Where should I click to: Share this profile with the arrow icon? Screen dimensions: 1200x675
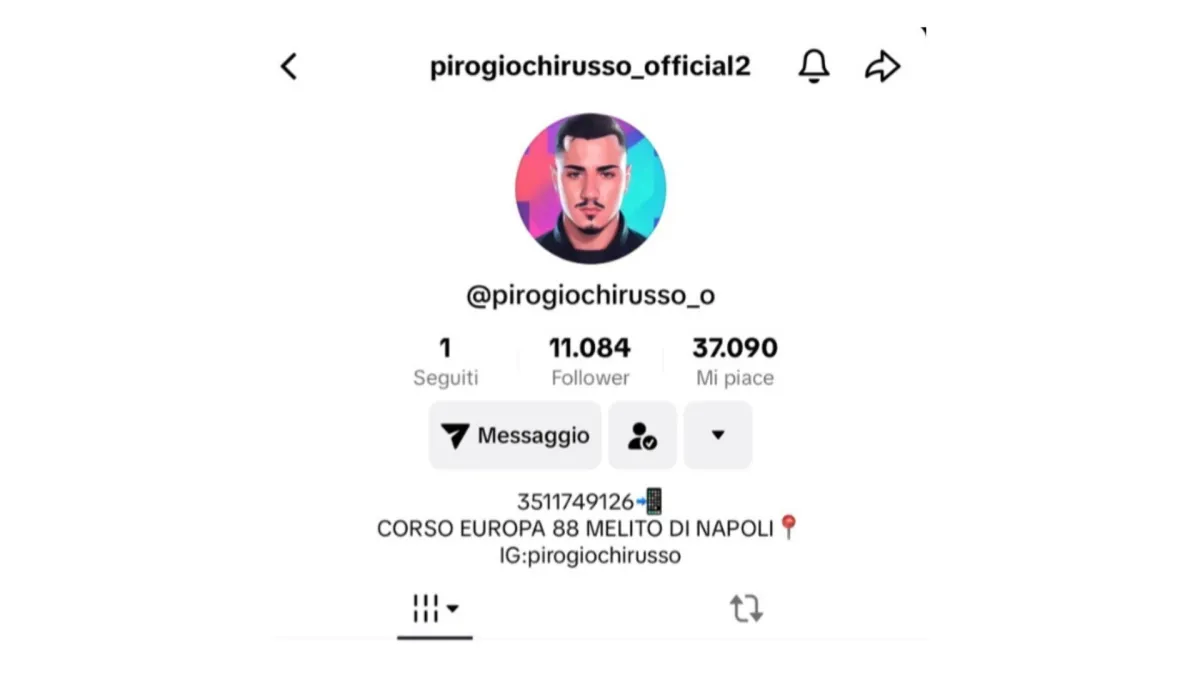(882, 67)
